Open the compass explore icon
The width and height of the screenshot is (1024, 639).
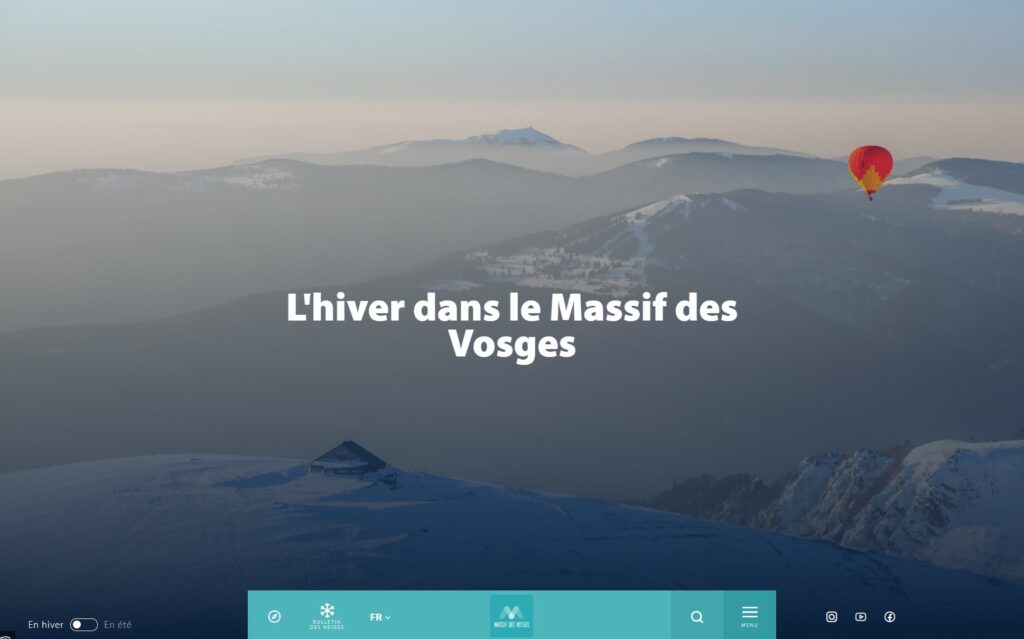click(x=275, y=617)
